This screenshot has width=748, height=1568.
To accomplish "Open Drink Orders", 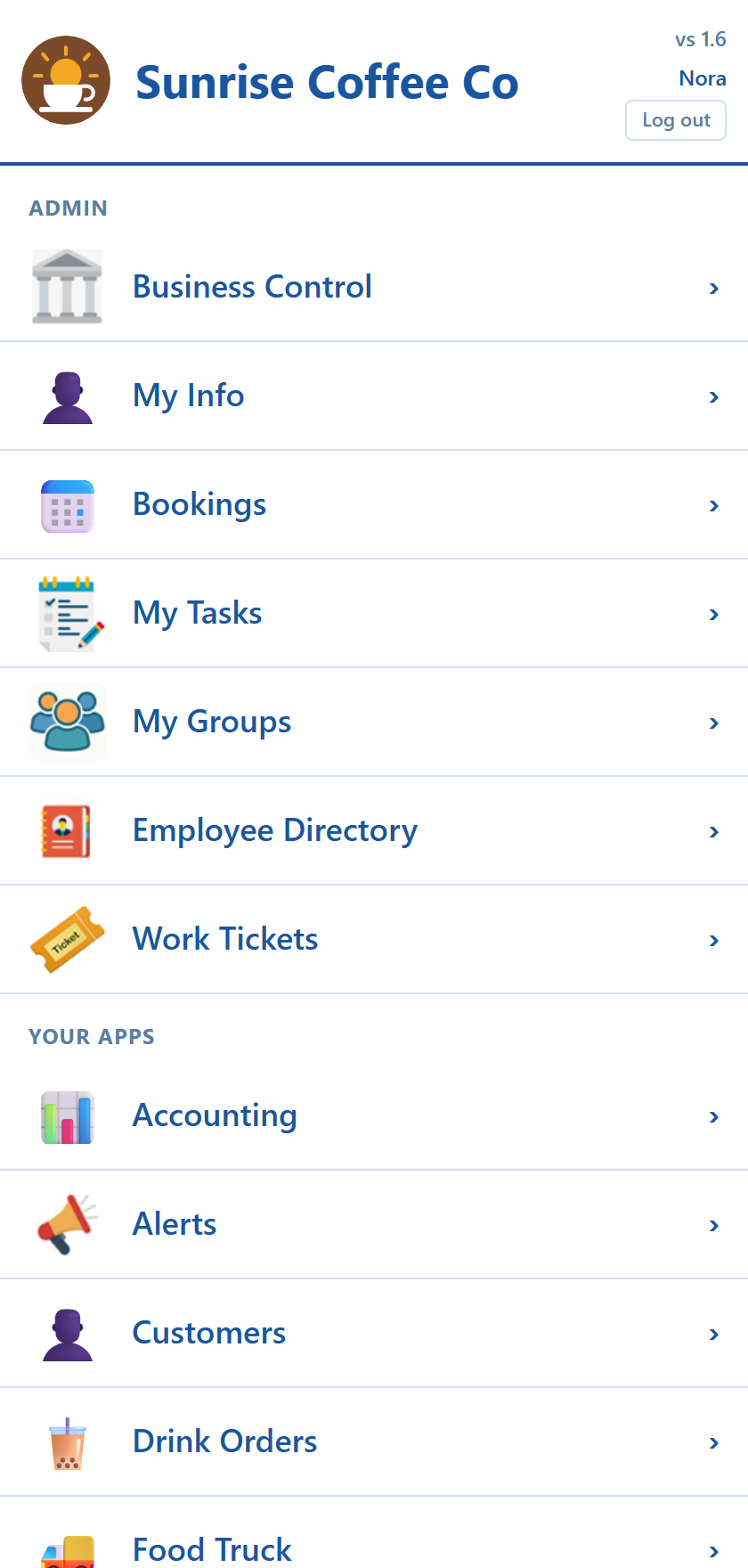I will coord(374,1442).
